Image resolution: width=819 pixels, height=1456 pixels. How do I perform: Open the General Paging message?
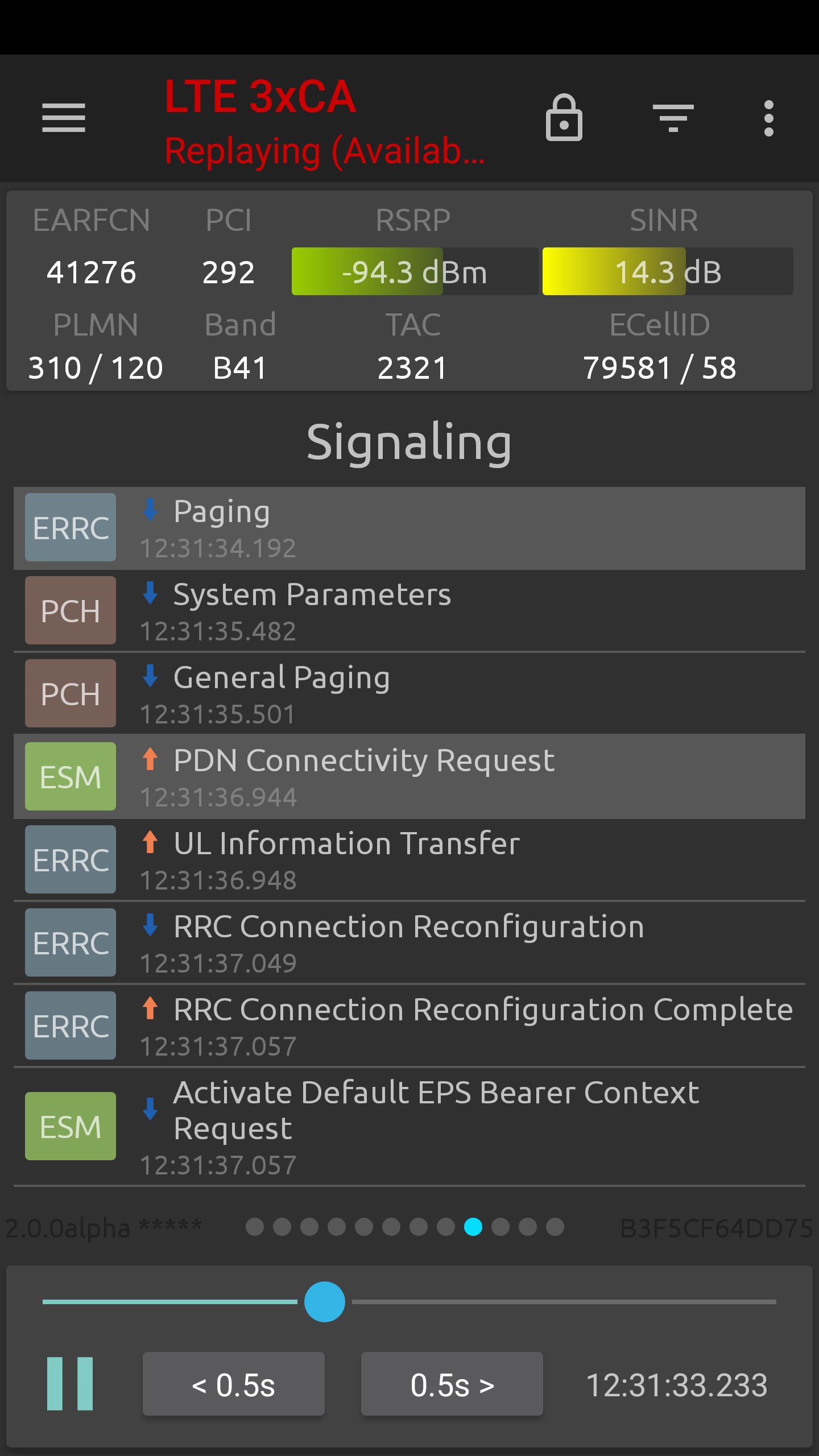pos(409,694)
